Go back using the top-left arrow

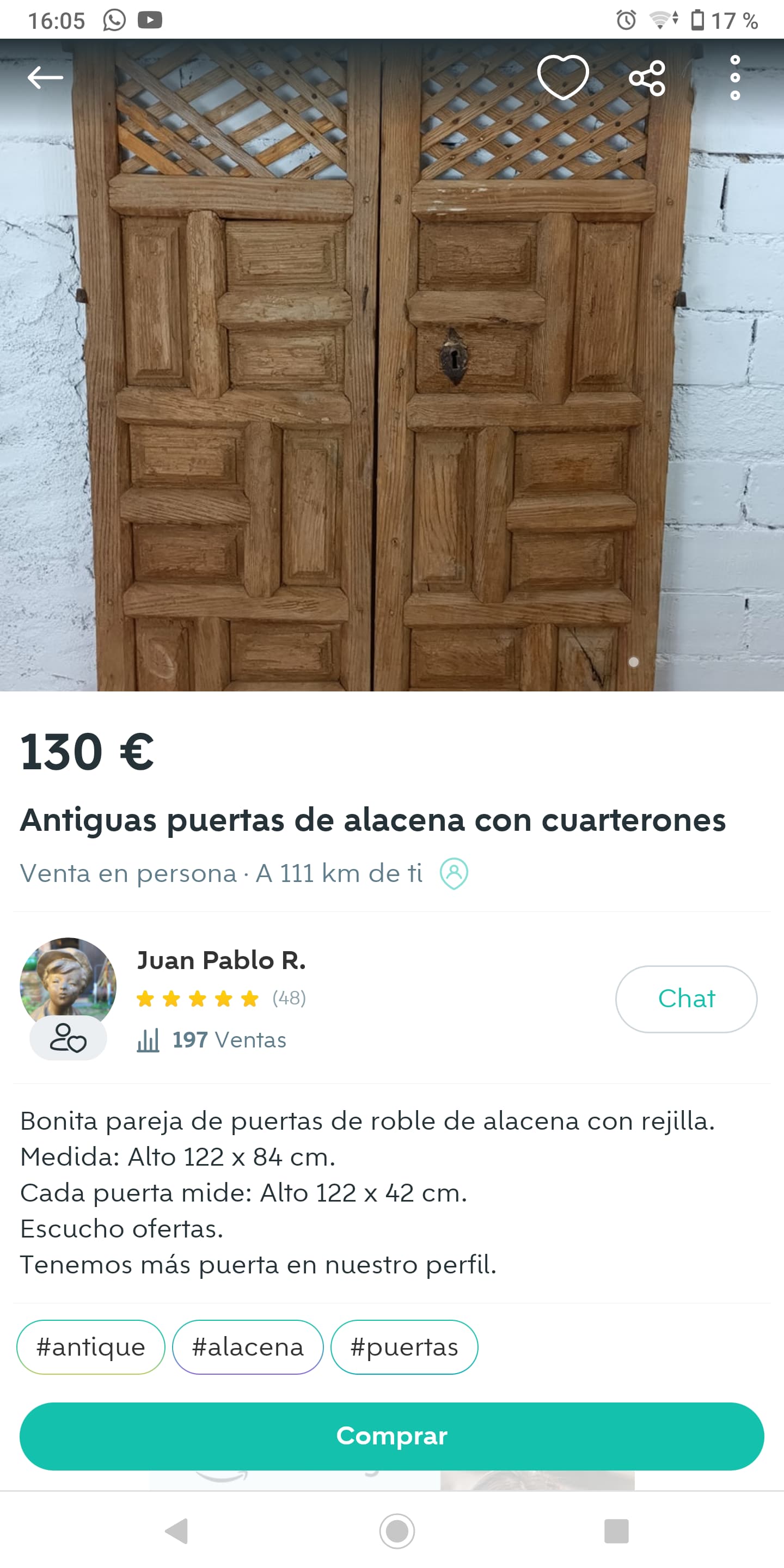pyautogui.click(x=45, y=77)
